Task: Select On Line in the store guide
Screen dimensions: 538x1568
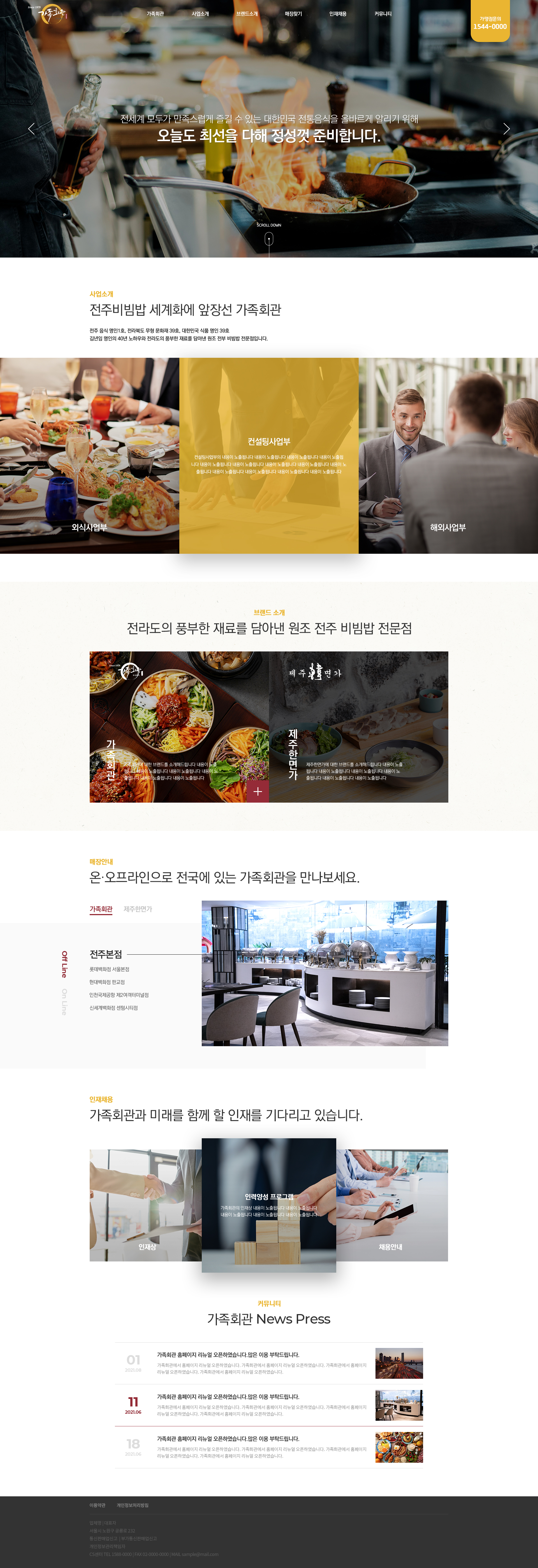Action: [x=64, y=1001]
